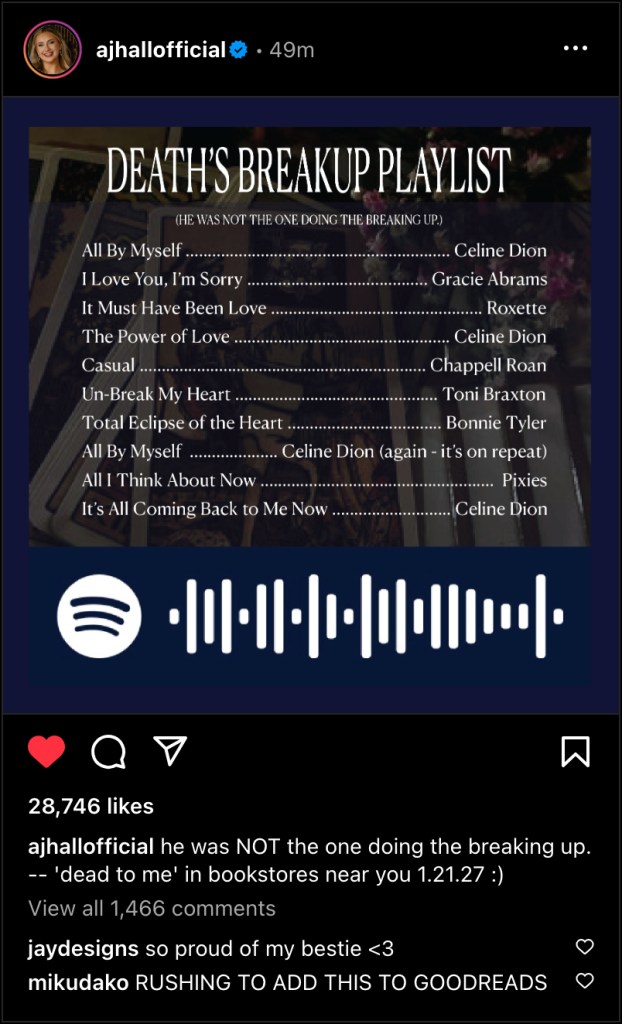
Task: Share the post with the paper plane icon
Action: click(x=170, y=751)
